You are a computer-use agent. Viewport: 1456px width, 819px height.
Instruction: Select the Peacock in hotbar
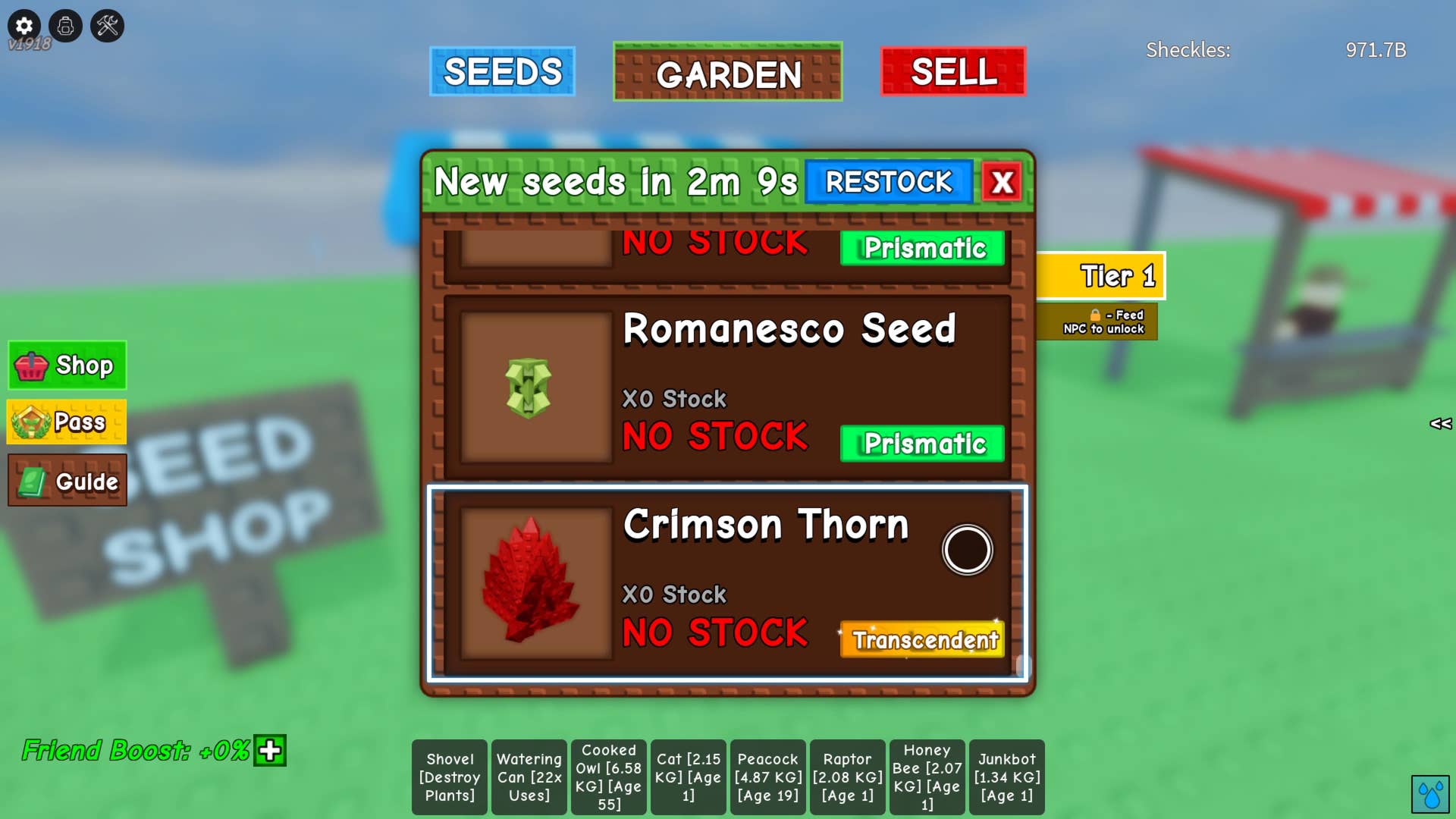(x=767, y=777)
